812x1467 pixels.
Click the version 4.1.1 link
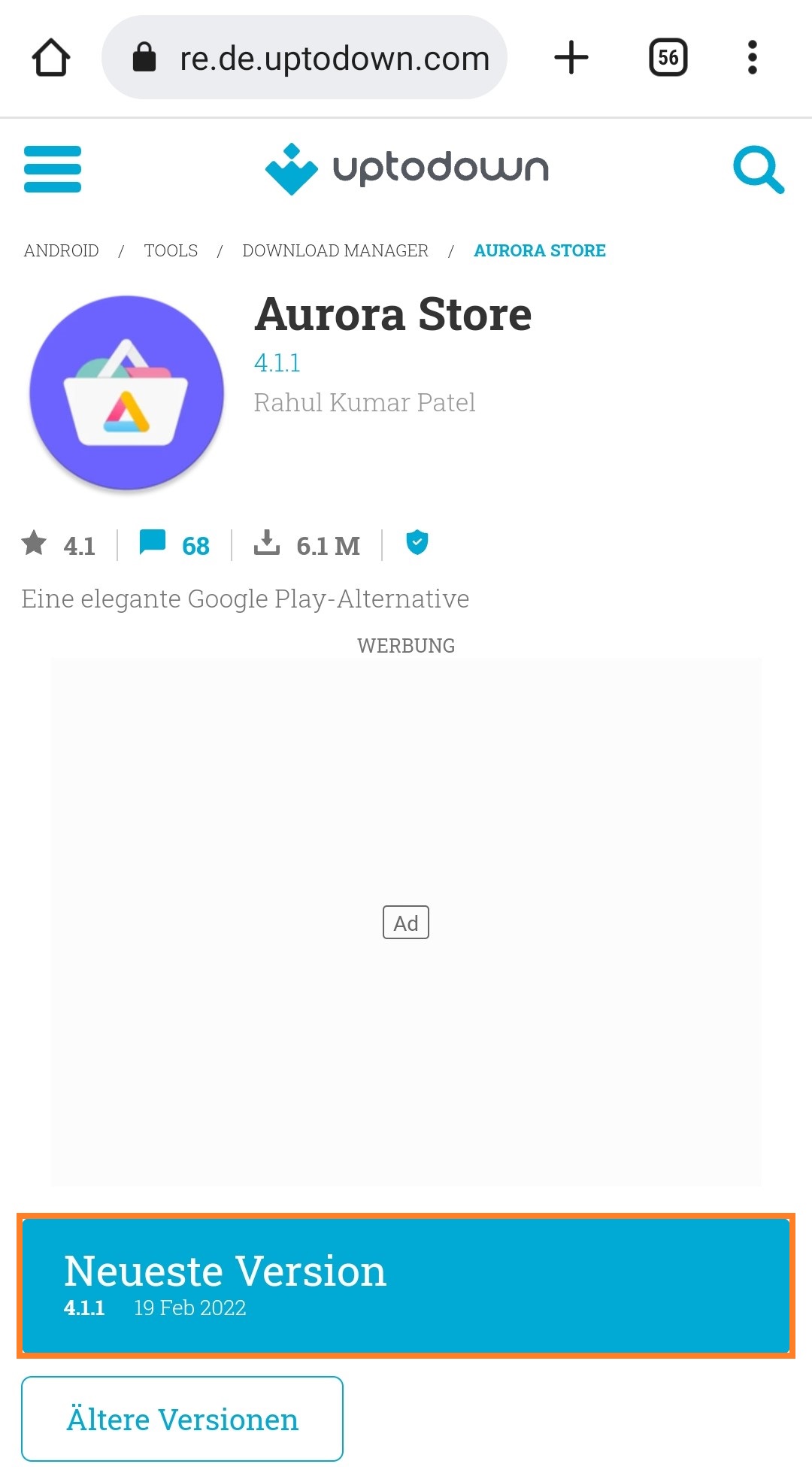pos(277,363)
